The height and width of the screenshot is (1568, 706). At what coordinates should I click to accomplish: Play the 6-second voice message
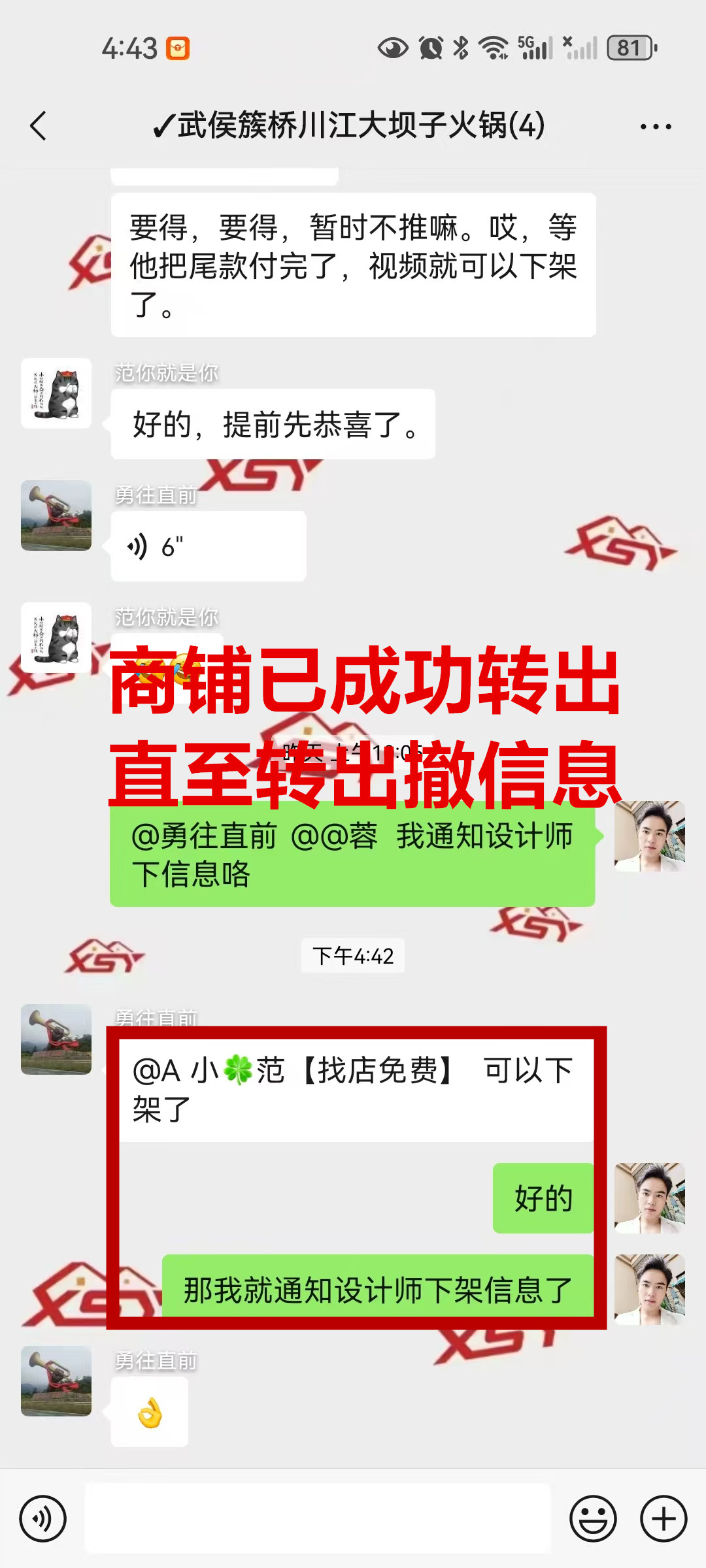pos(208,547)
